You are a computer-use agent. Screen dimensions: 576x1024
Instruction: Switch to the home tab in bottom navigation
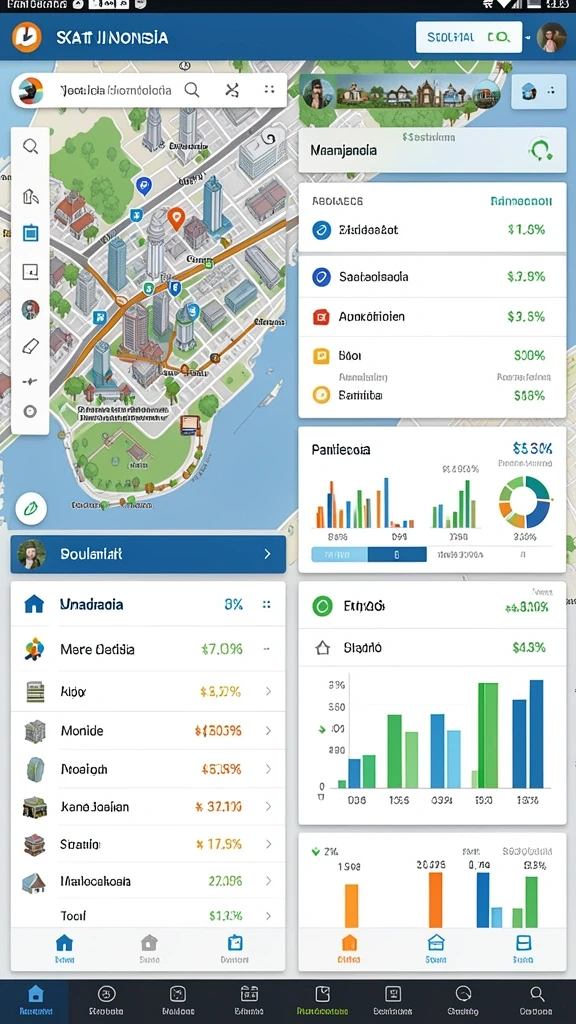click(35, 1000)
